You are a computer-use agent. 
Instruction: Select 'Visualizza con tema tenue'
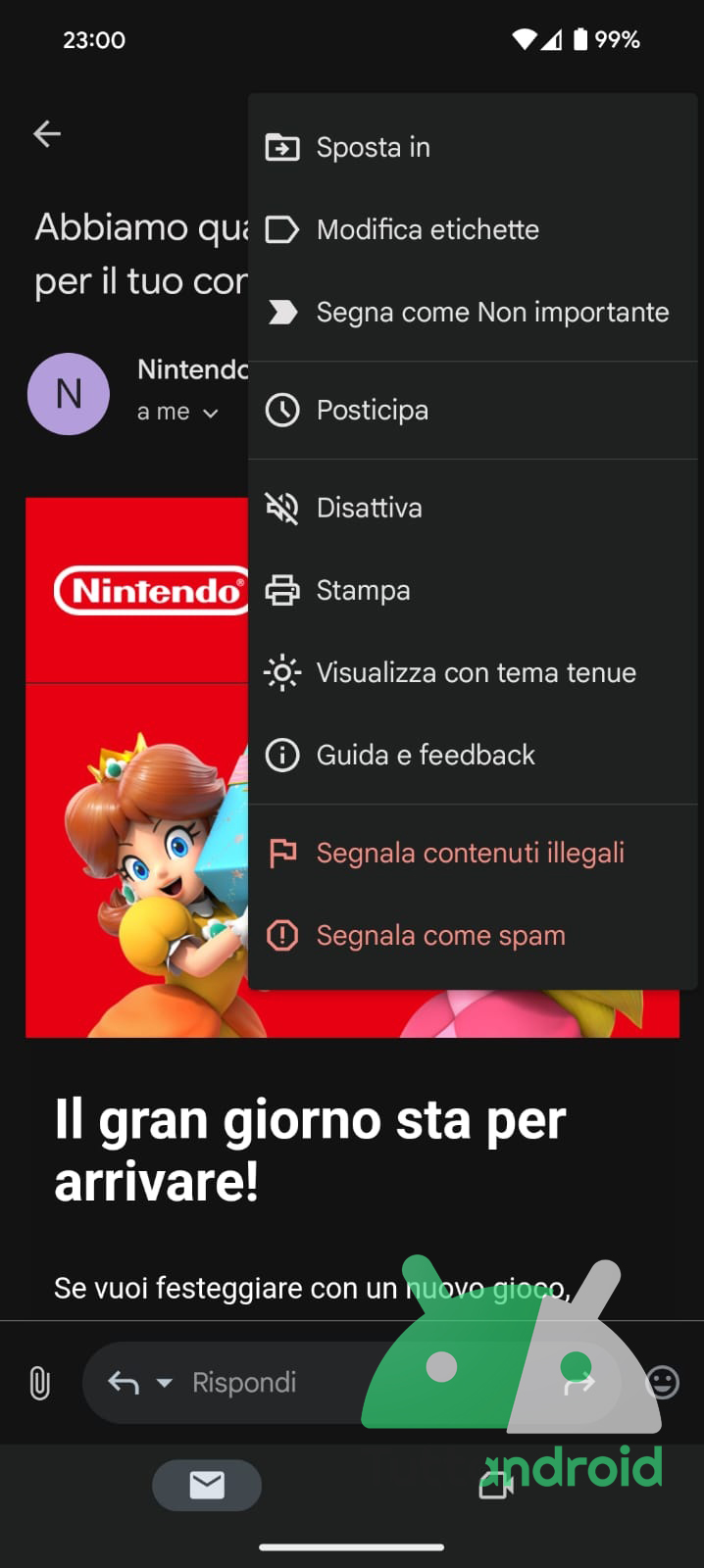click(476, 672)
